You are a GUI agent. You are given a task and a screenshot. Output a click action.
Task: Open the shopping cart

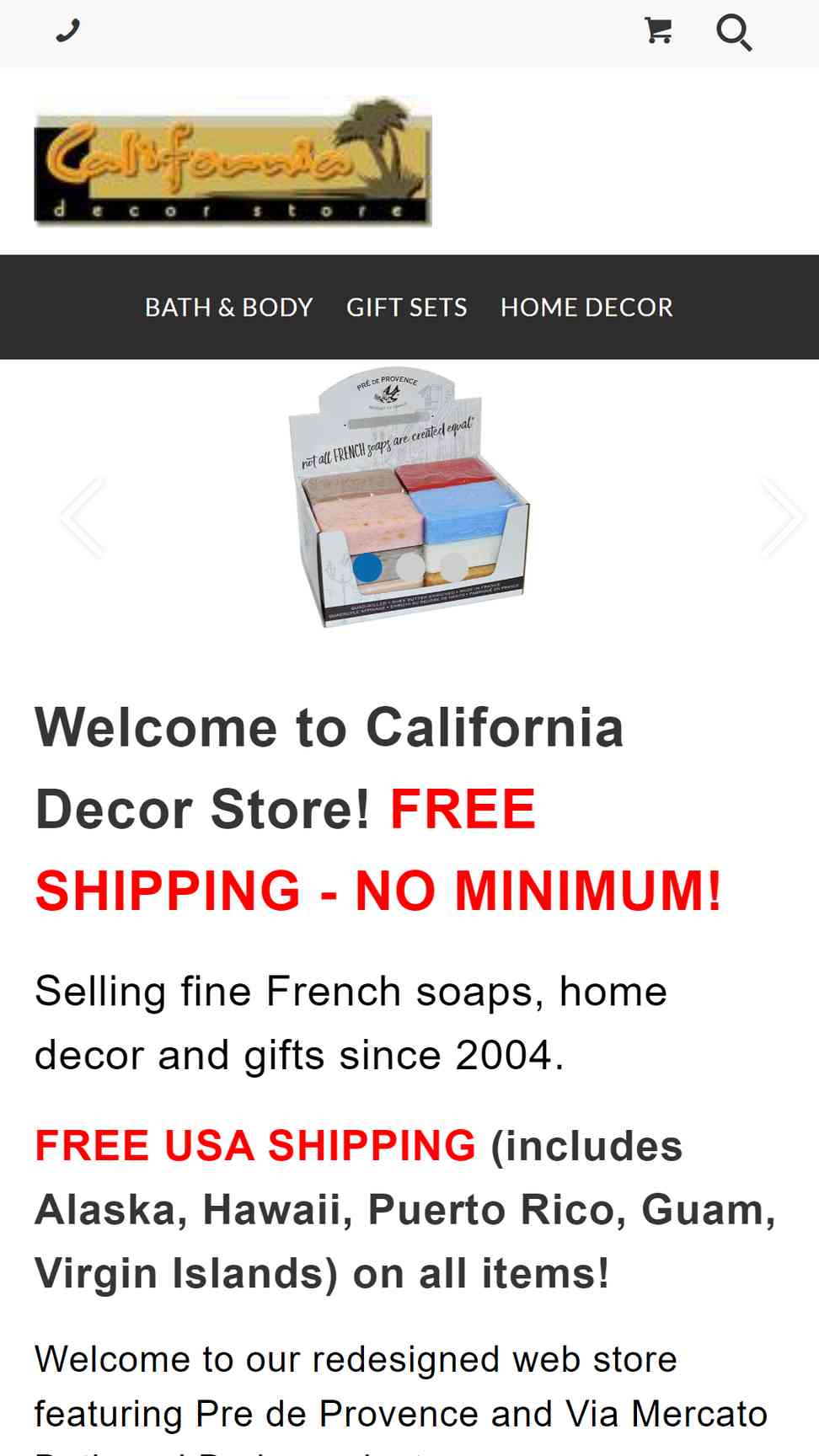(658, 31)
